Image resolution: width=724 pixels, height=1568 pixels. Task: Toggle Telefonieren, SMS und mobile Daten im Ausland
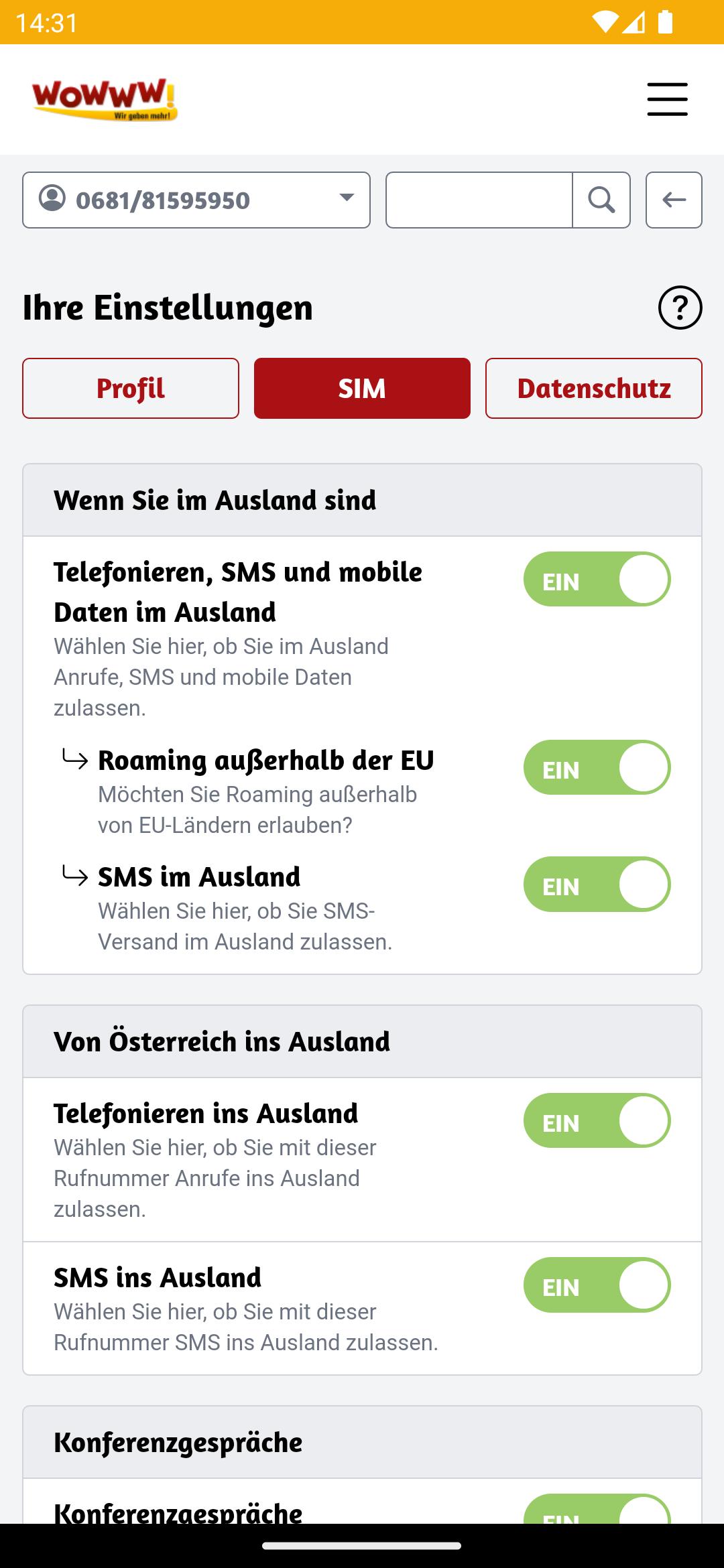point(597,579)
